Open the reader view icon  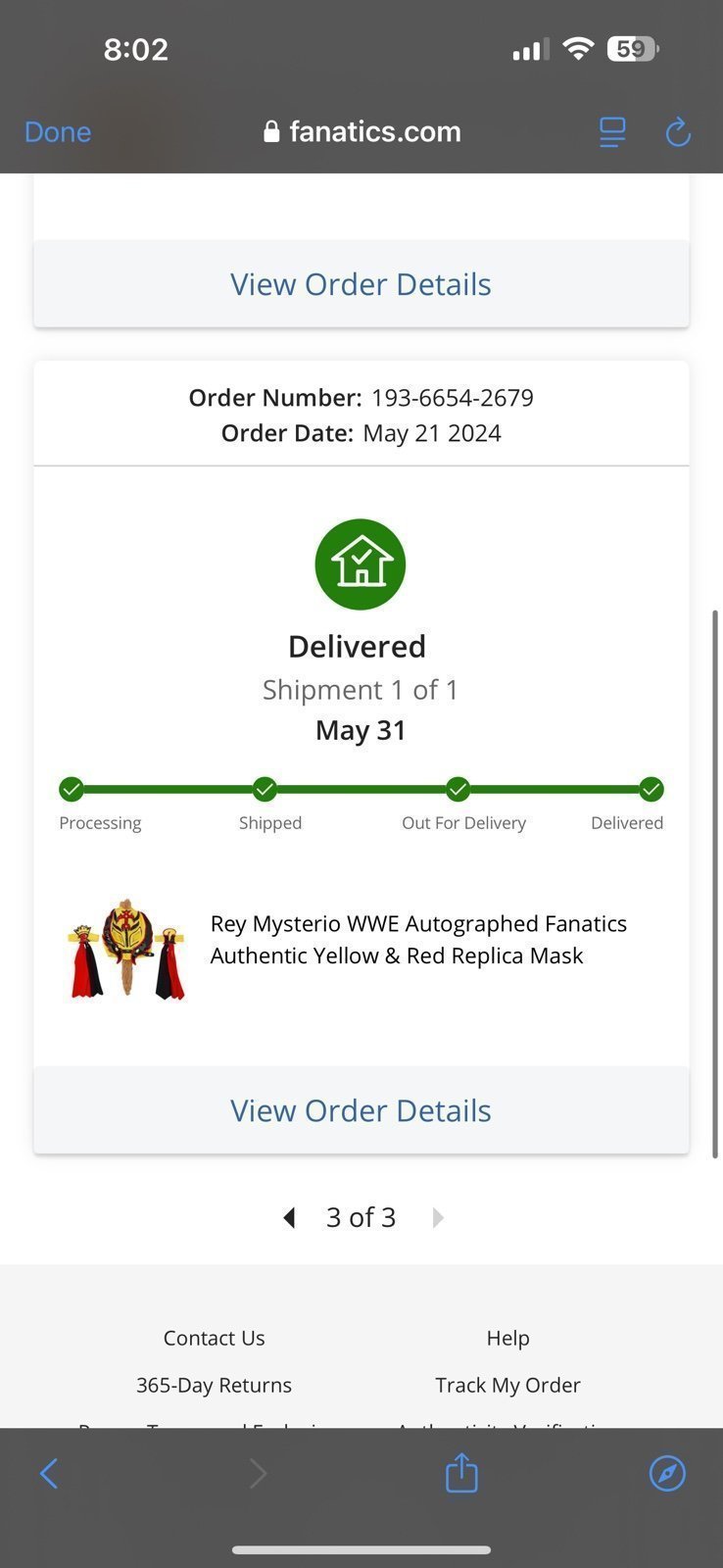click(612, 132)
